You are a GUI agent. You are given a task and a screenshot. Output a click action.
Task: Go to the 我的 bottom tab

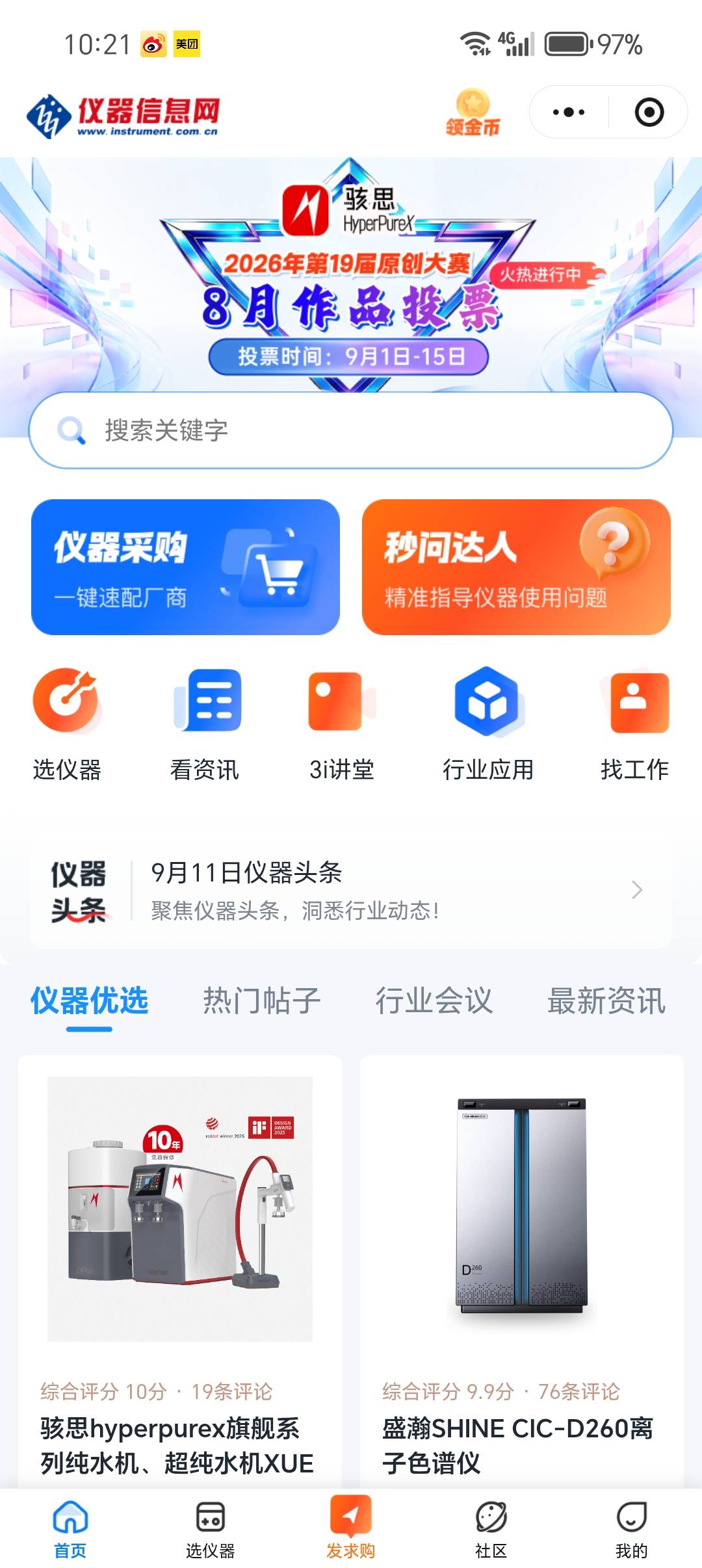tap(631, 1526)
